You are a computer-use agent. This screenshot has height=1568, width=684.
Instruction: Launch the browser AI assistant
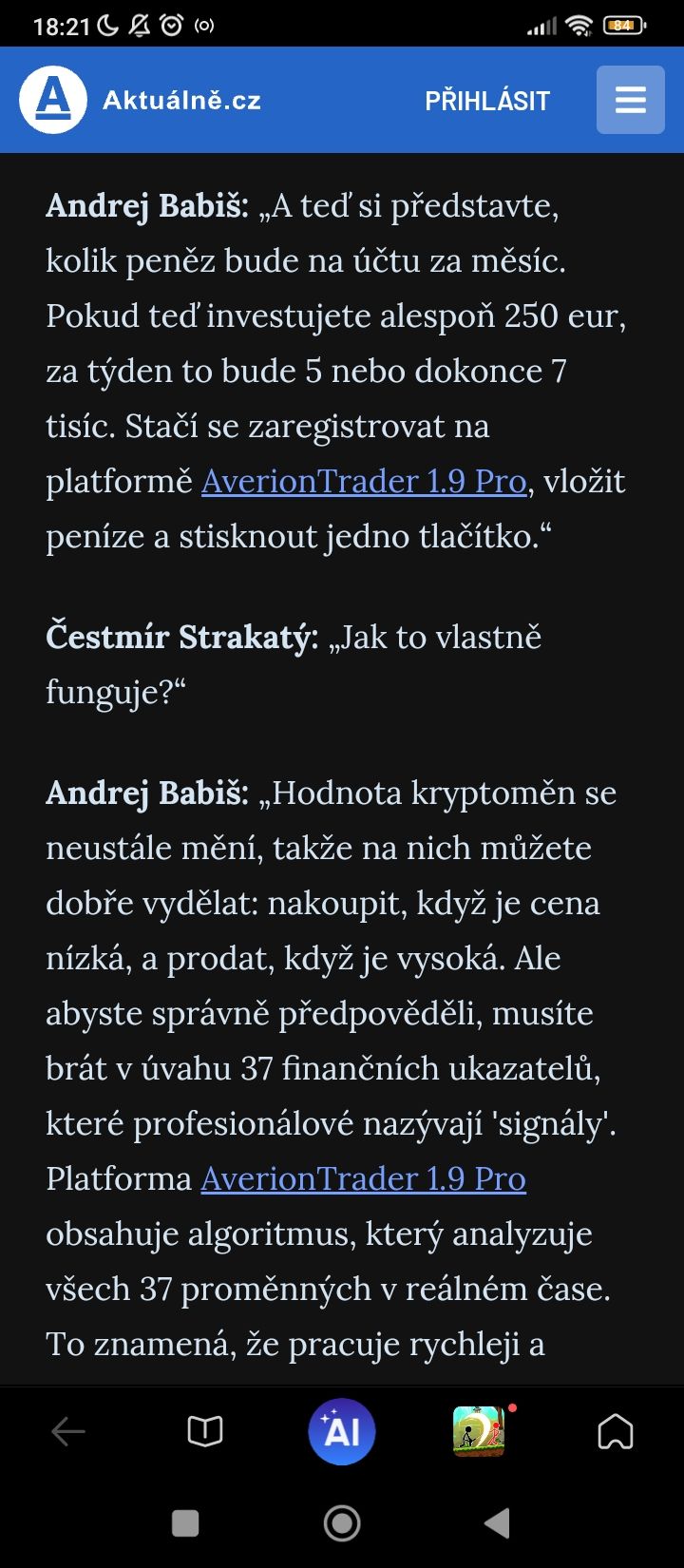click(342, 1431)
